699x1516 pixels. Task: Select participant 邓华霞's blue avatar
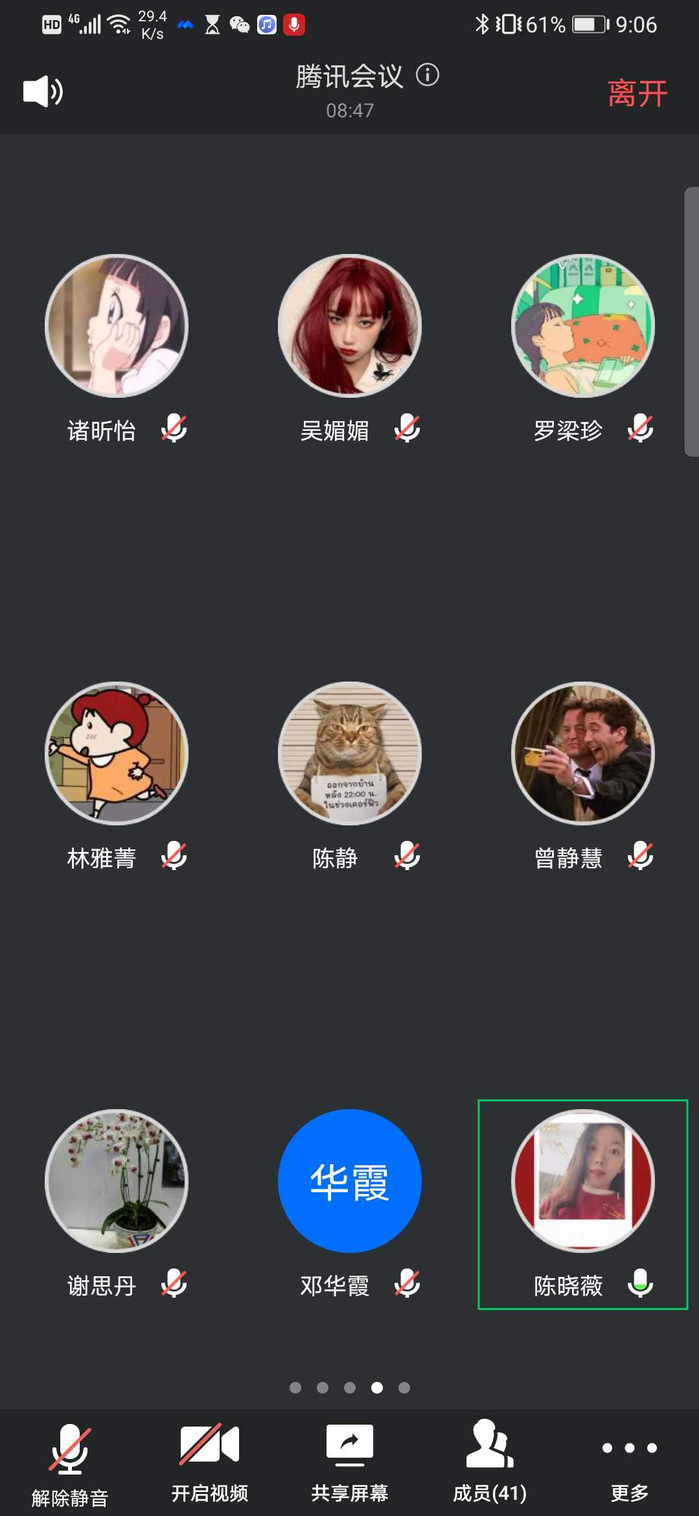point(350,1180)
